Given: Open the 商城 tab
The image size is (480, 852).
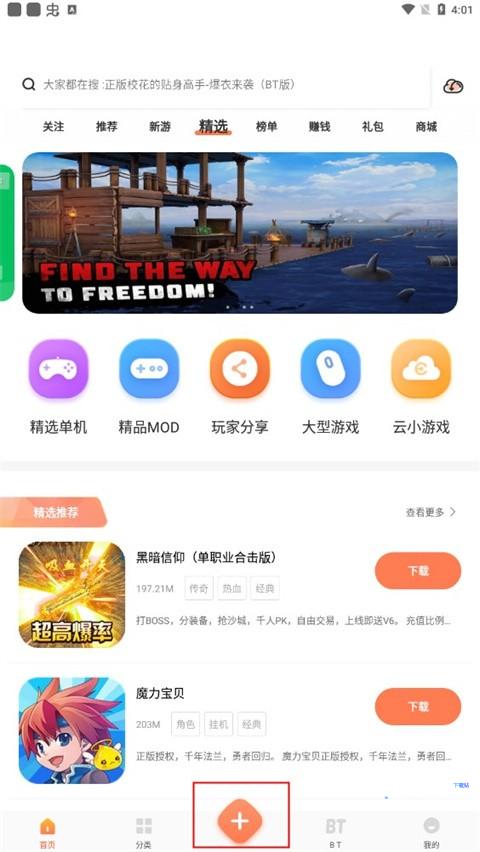Looking at the screenshot, I should (426, 127).
